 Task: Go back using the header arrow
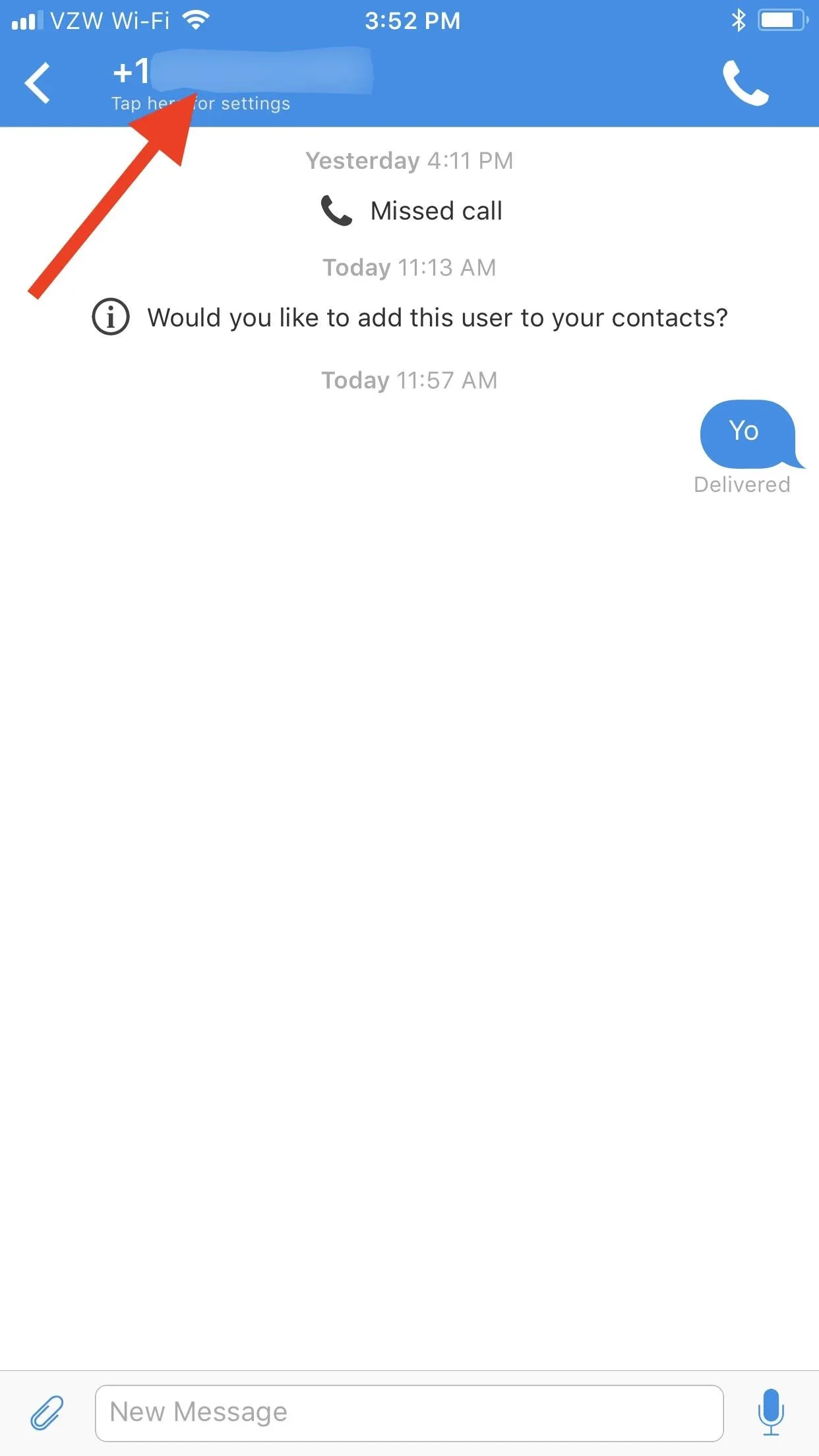click(38, 83)
